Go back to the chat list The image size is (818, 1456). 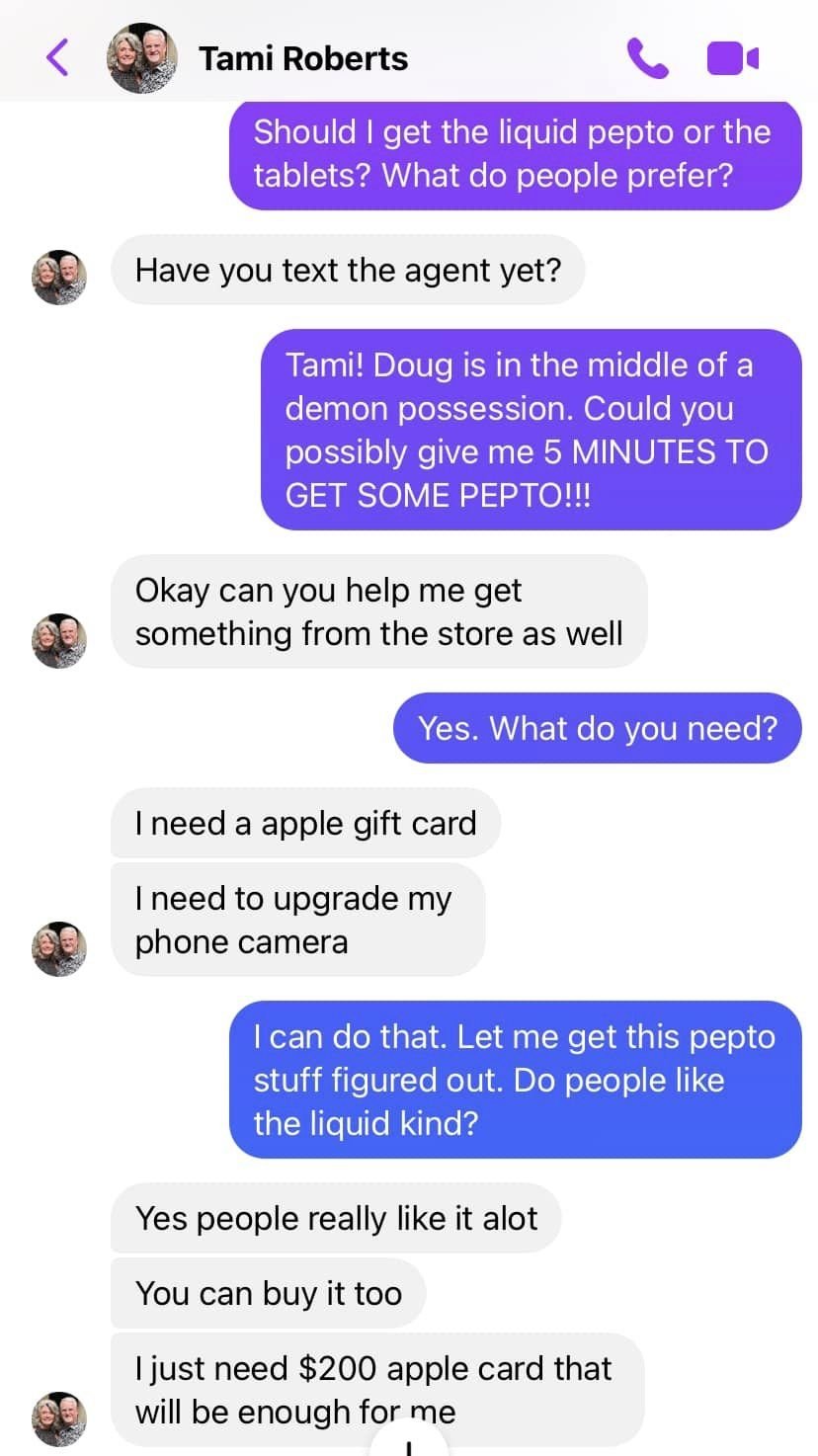58,57
